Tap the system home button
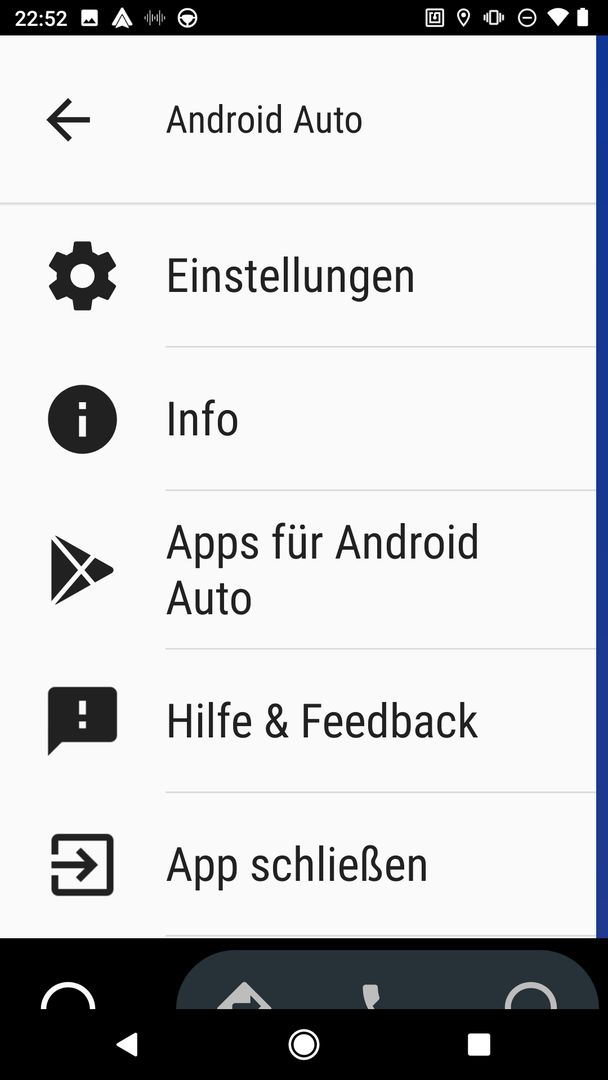This screenshot has height=1080, width=608. [304, 1044]
